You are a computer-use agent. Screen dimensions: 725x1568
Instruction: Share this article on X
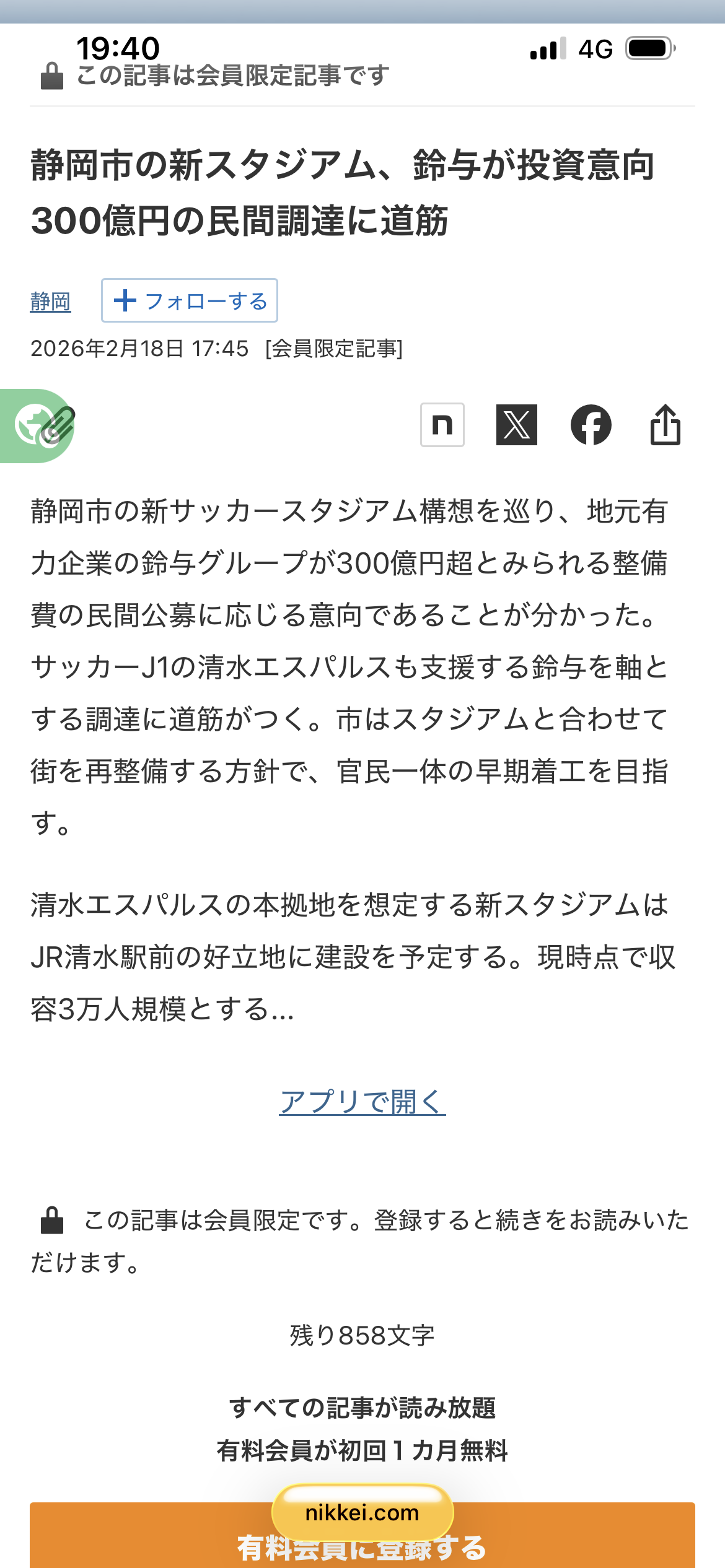516,425
